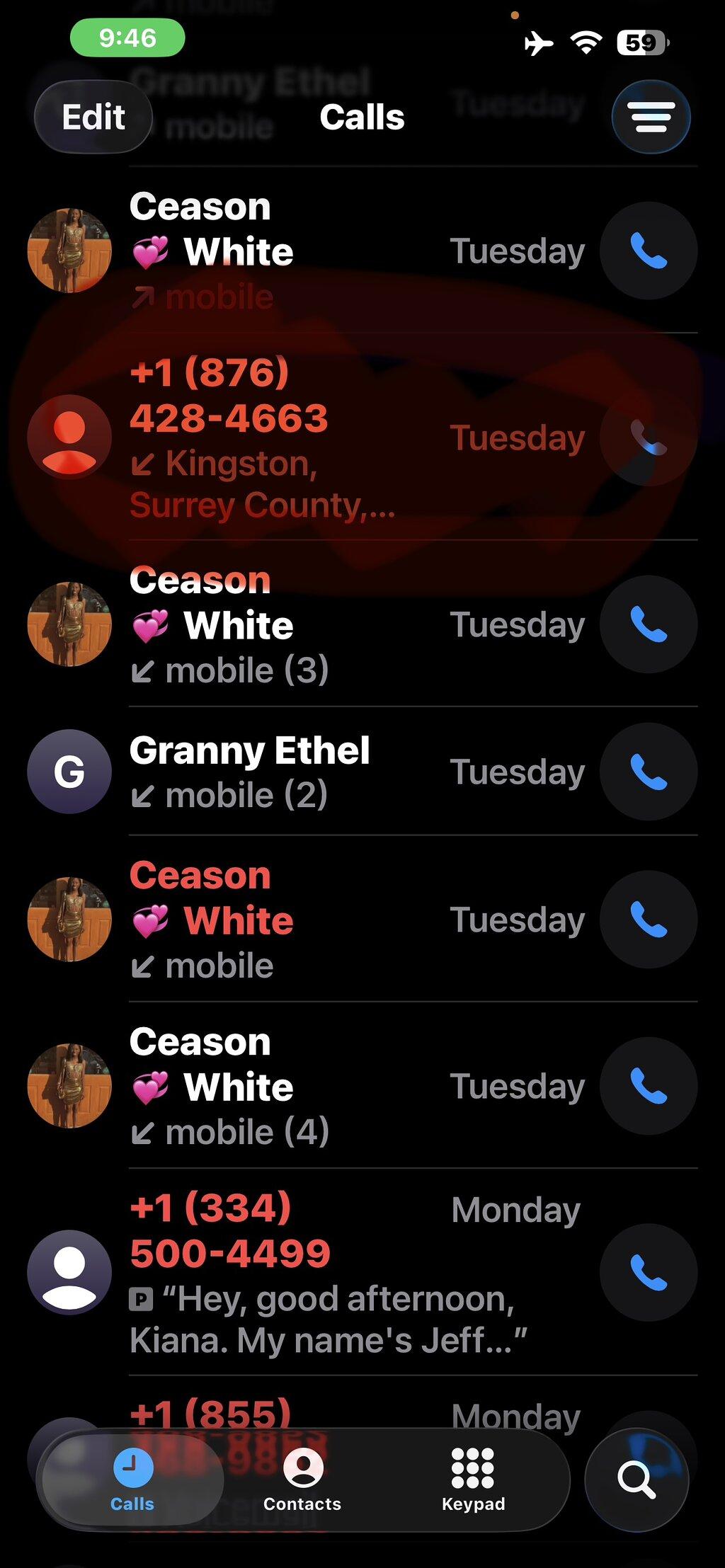The height and width of the screenshot is (1568, 725).
Task: Switch to the Contacts tab
Action: pos(302,1480)
